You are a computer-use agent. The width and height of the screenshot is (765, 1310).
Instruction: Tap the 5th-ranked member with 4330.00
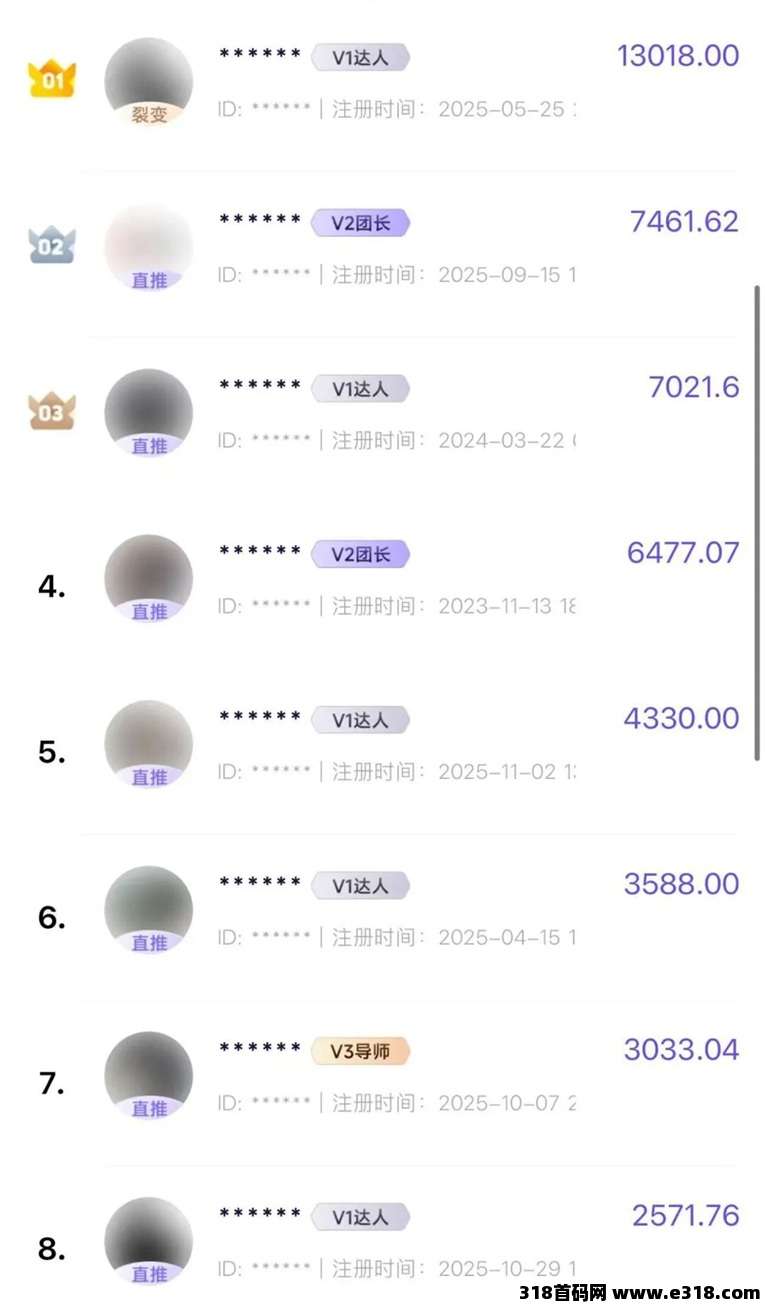(400, 745)
